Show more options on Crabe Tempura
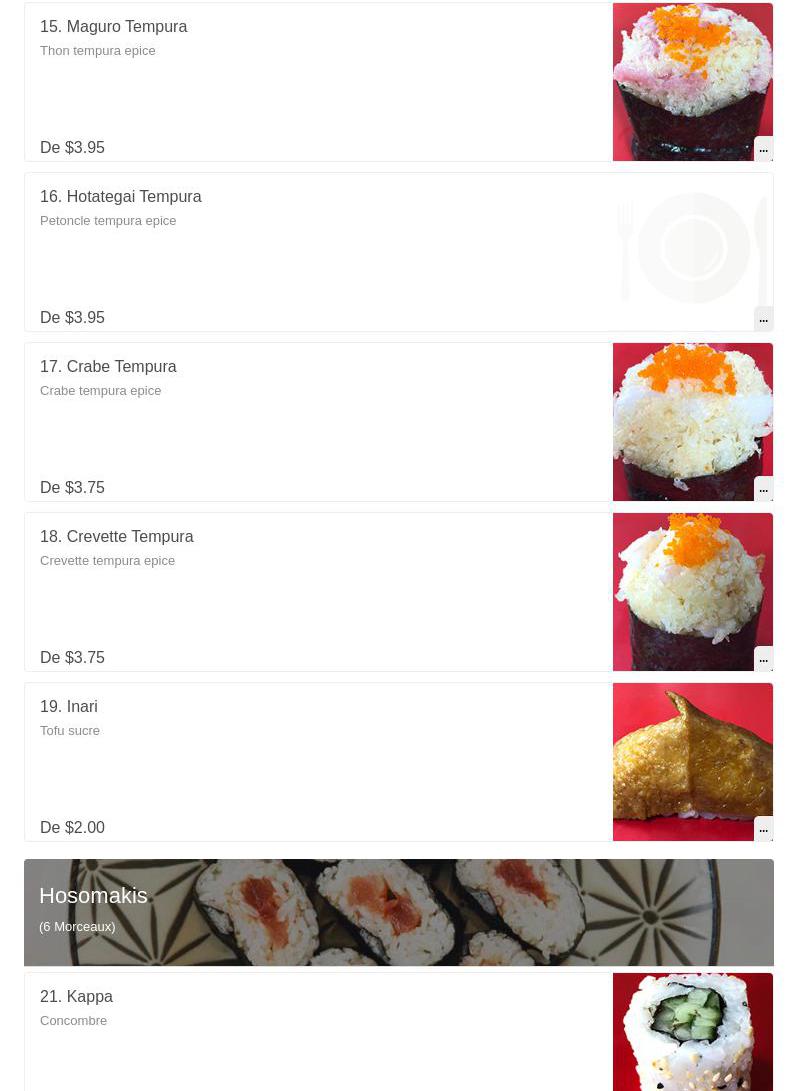Screen dimensions: 785x1091 763,488
